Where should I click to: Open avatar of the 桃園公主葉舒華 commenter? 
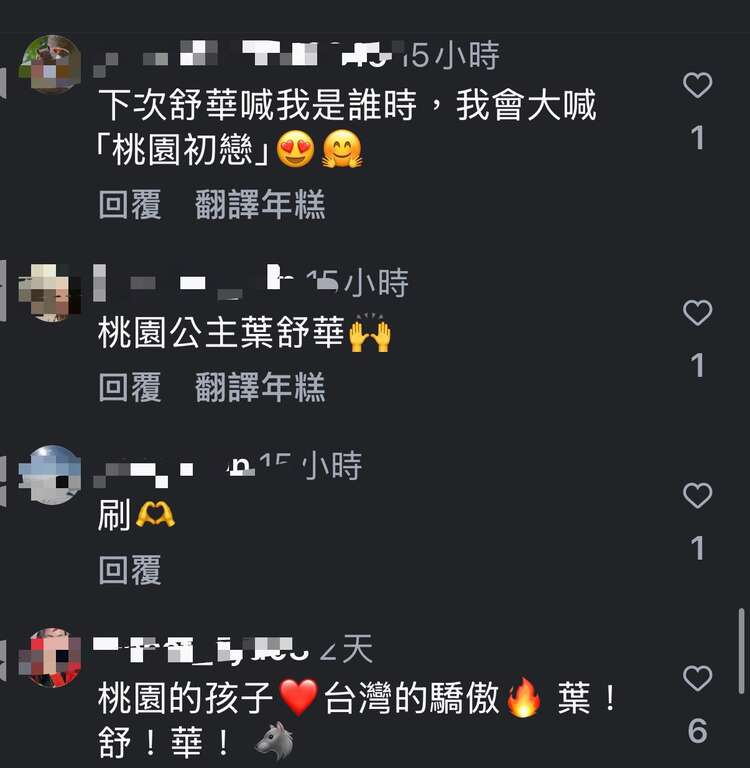coord(50,292)
